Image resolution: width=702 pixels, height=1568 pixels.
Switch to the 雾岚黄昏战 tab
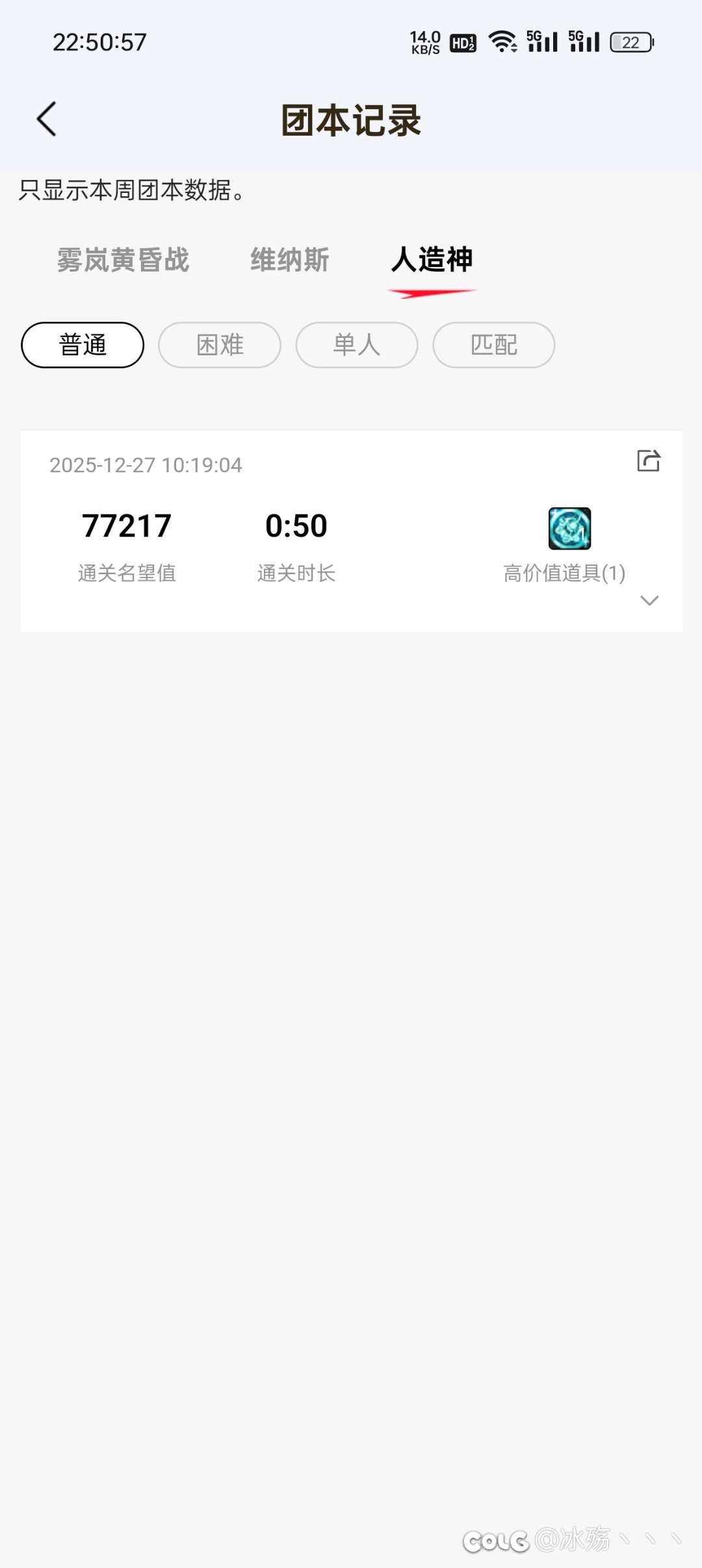[x=123, y=260]
